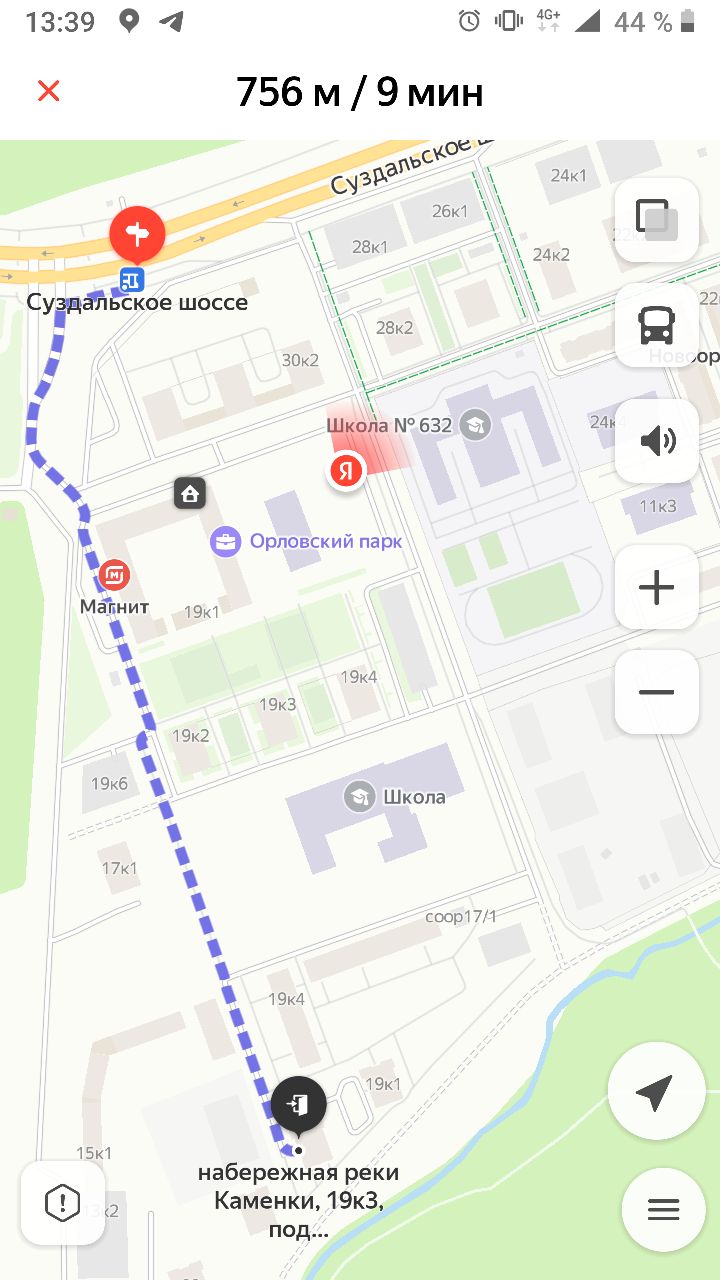Zoom out of the map
Viewport: 720px width, 1280px height.
click(656, 692)
